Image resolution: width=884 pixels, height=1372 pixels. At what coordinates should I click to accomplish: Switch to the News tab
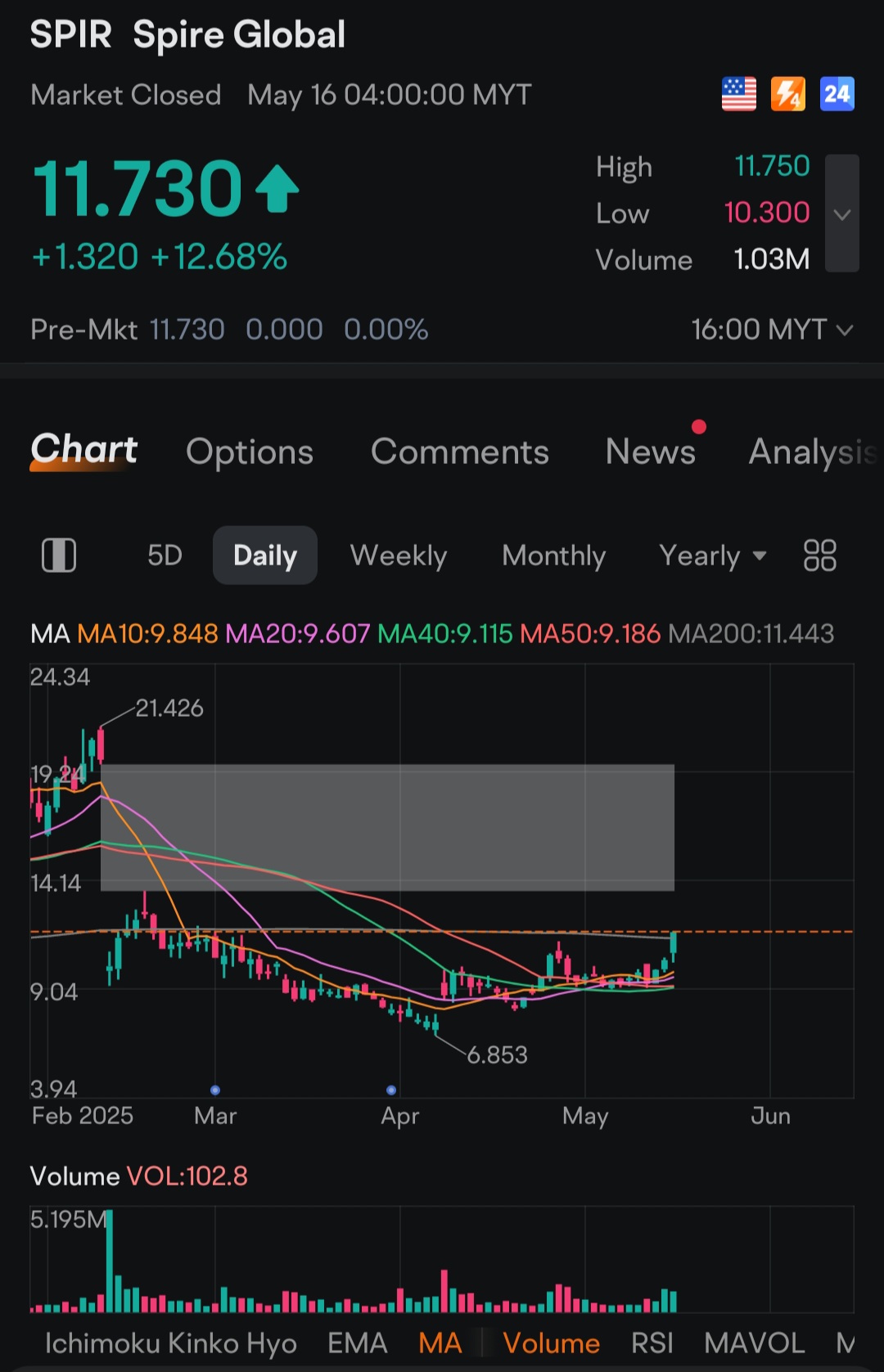[650, 452]
